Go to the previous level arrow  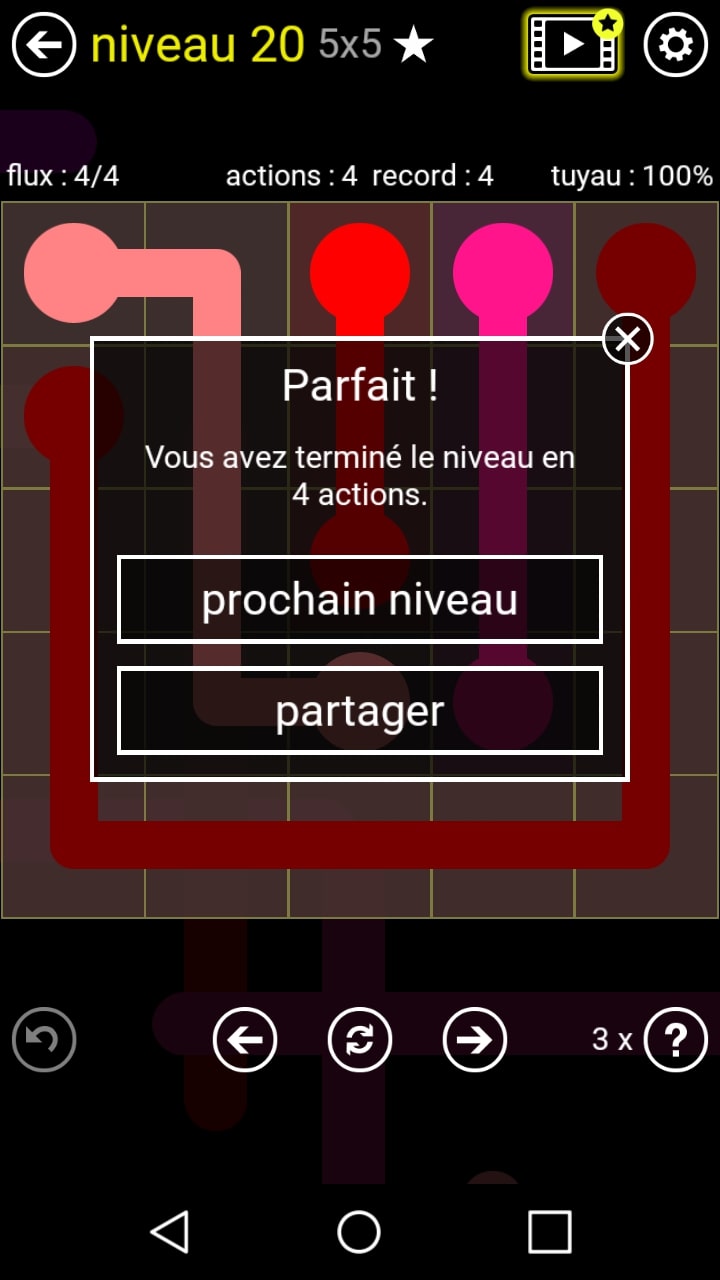245,1040
